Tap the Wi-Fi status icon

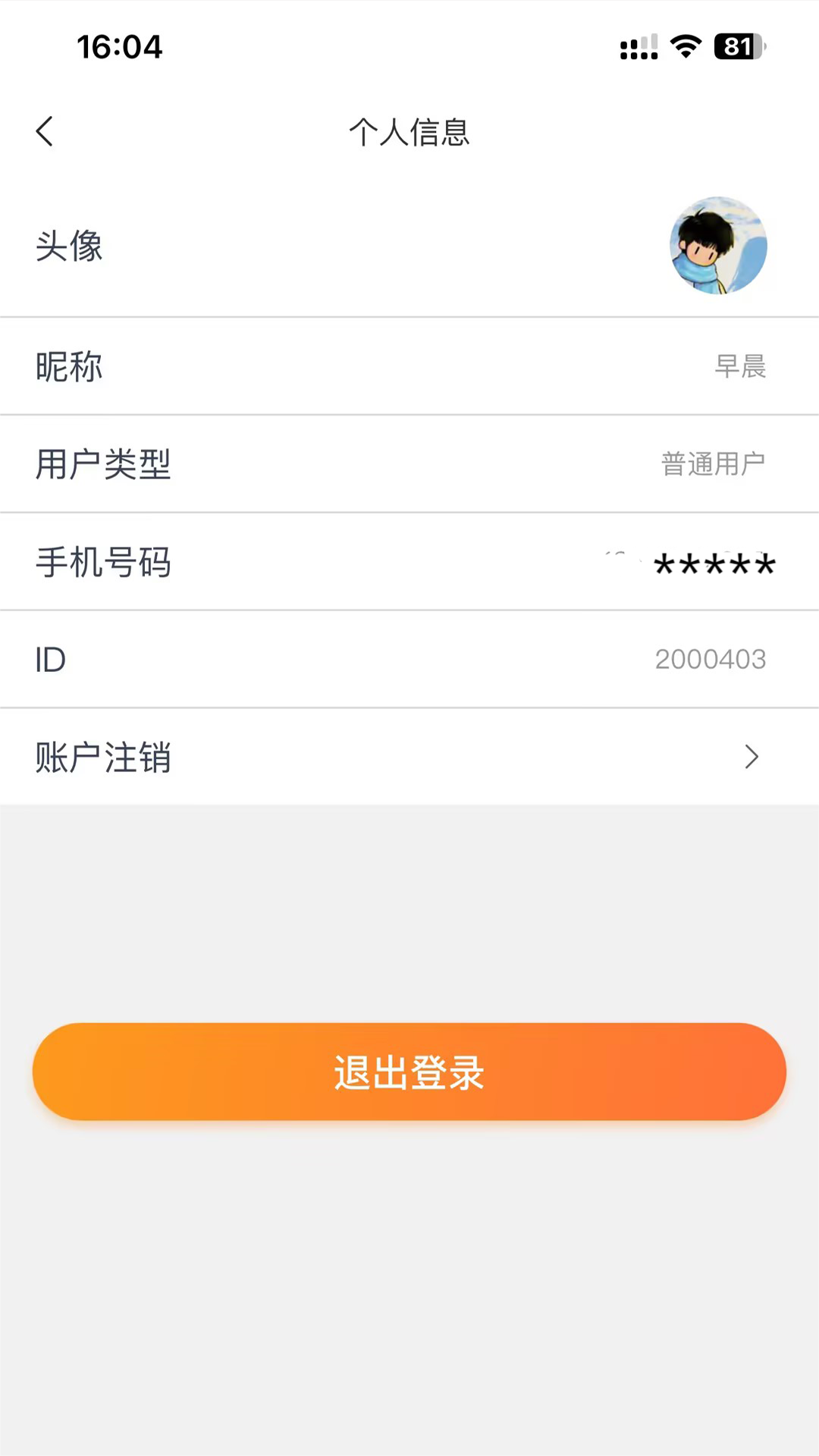point(685,47)
